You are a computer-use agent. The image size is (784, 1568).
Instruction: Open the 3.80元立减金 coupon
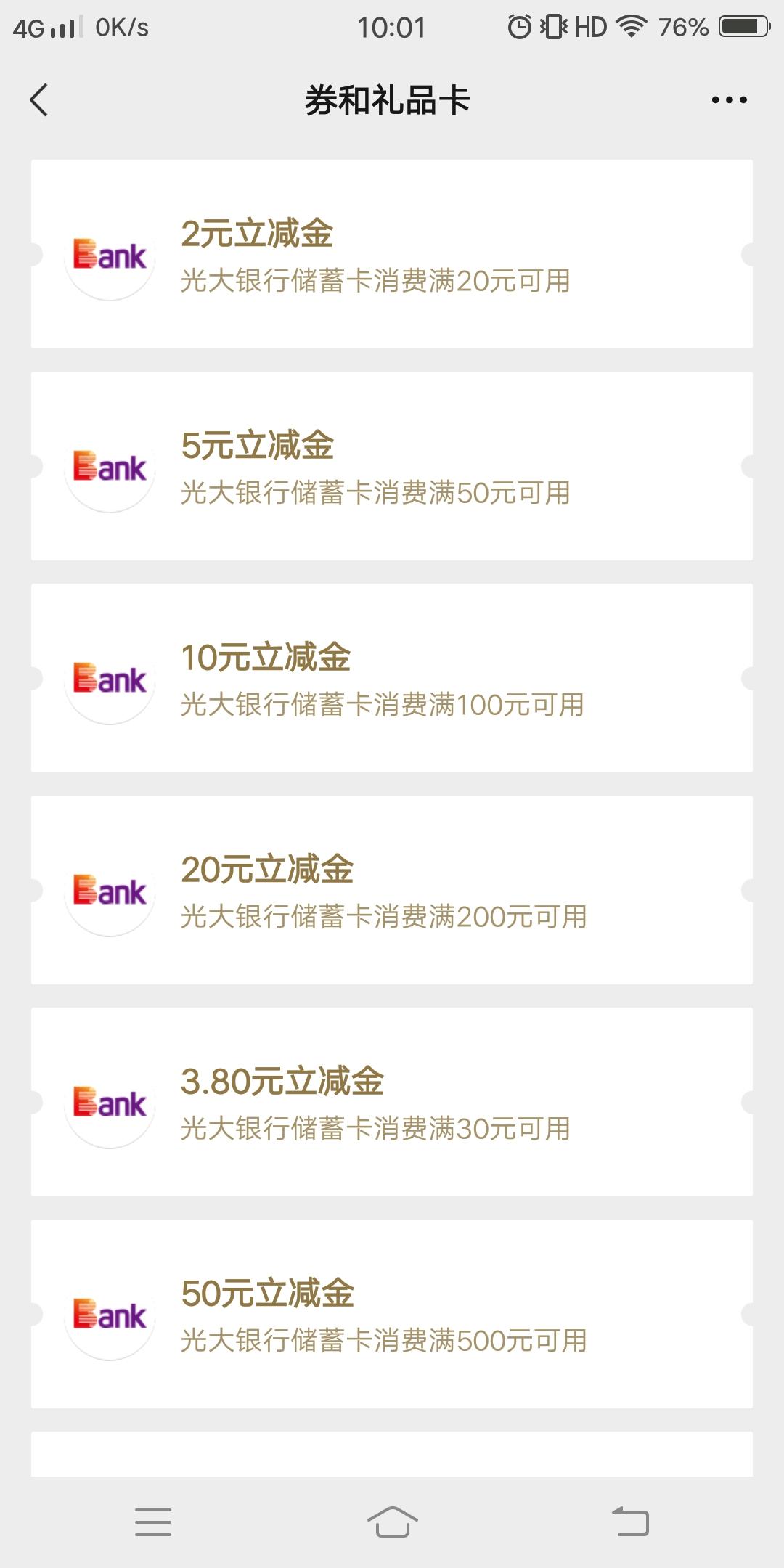392,1102
